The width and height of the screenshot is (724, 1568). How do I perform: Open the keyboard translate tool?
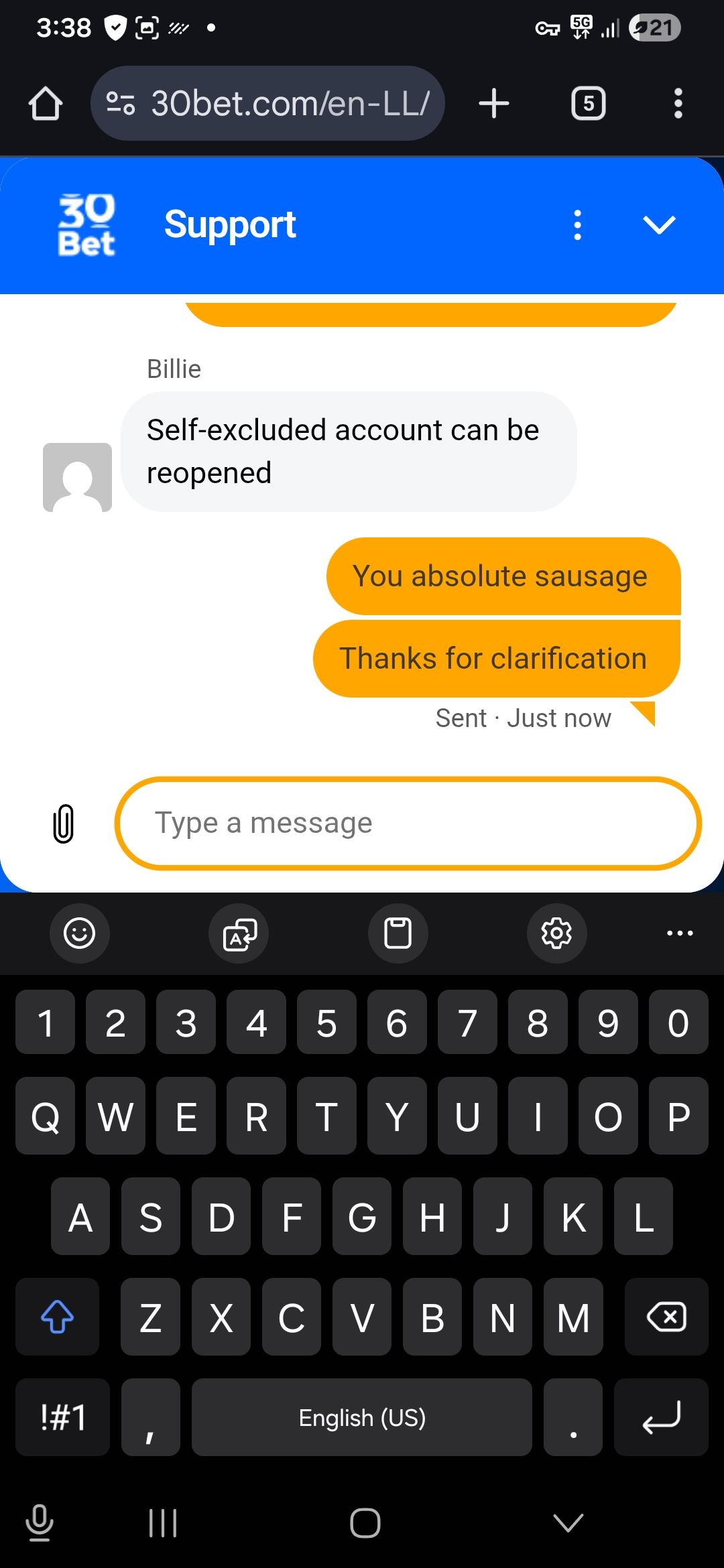click(239, 933)
